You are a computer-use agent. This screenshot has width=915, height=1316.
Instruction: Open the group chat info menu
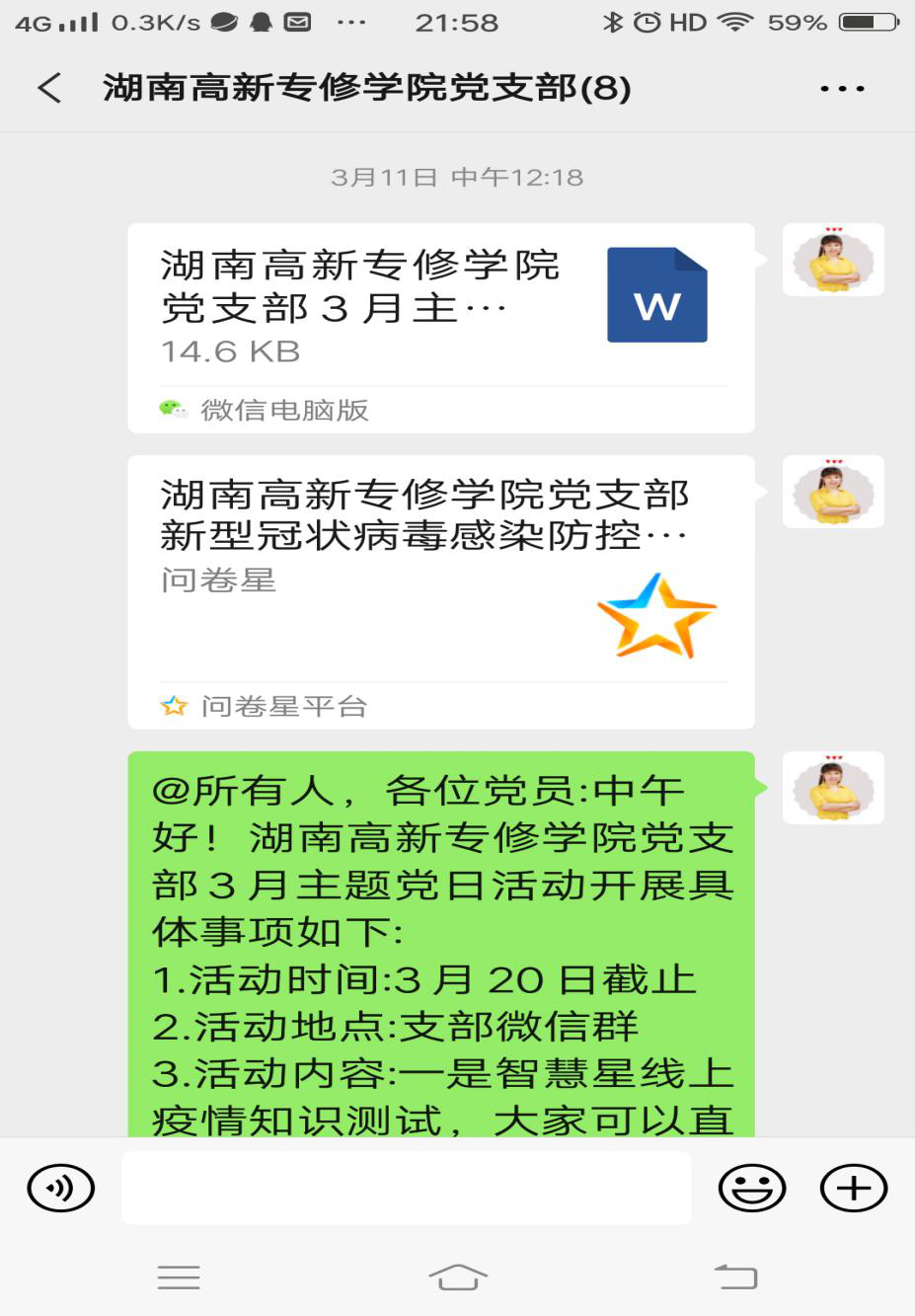click(842, 89)
